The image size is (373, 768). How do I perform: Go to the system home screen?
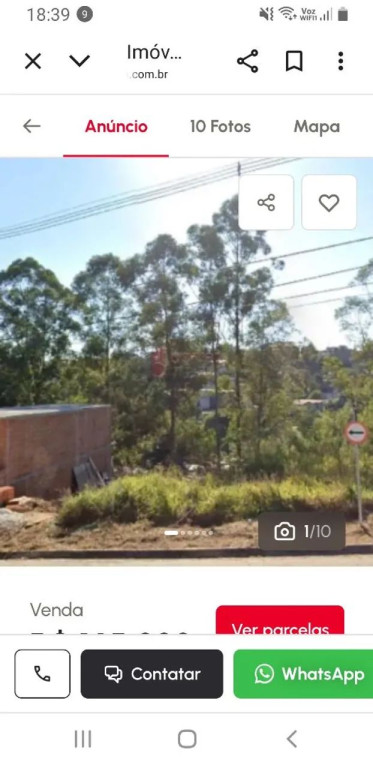[187, 739]
